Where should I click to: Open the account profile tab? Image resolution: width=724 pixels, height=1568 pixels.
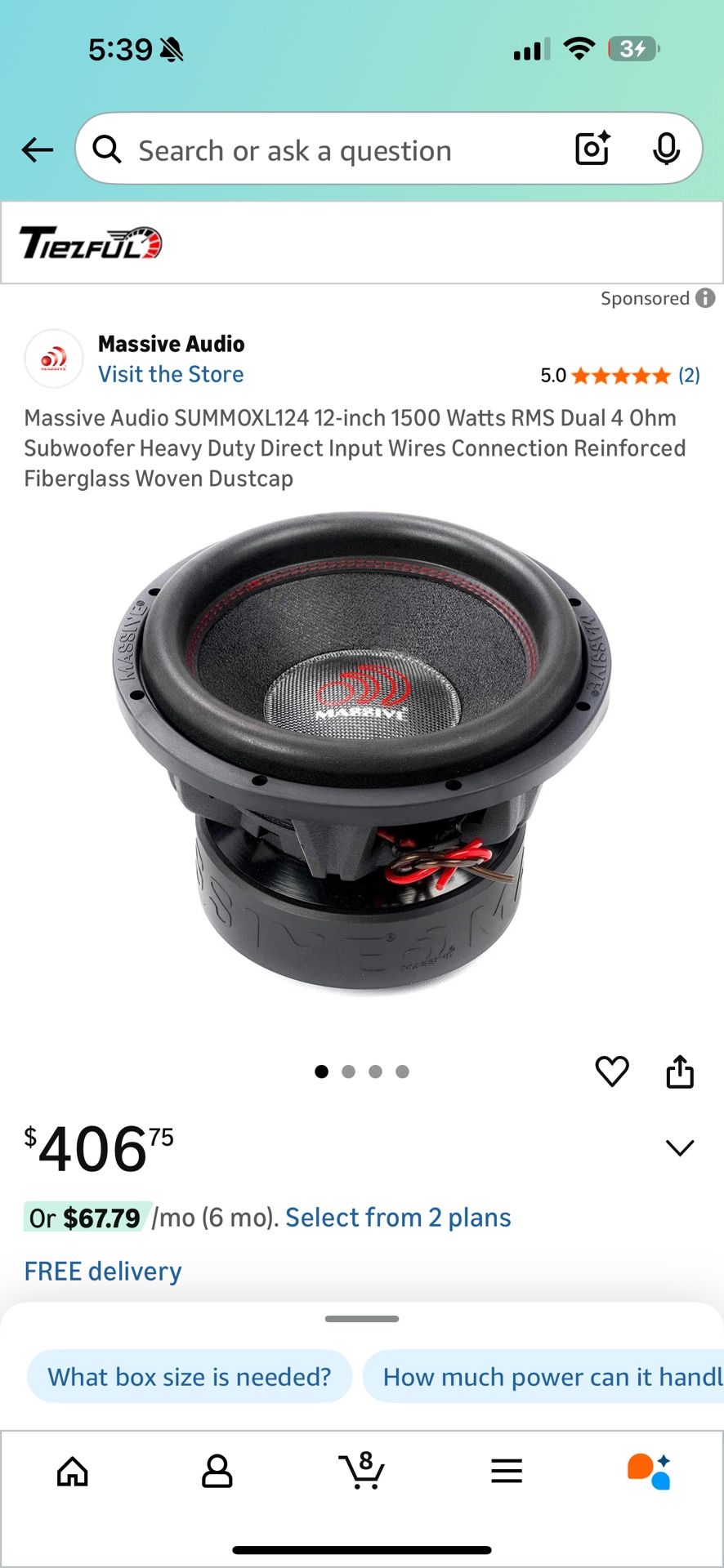coord(217,1472)
